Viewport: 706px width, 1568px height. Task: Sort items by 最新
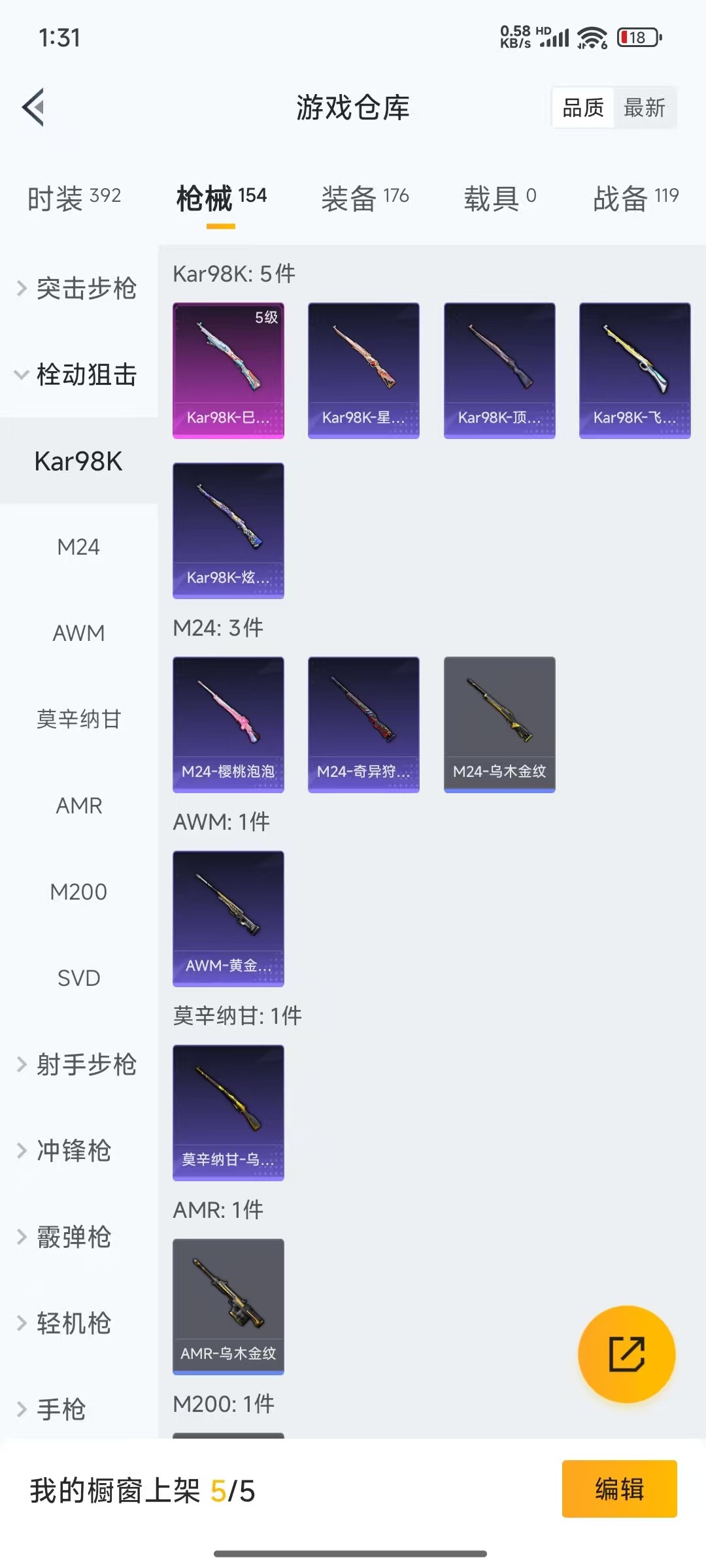(x=644, y=108)
